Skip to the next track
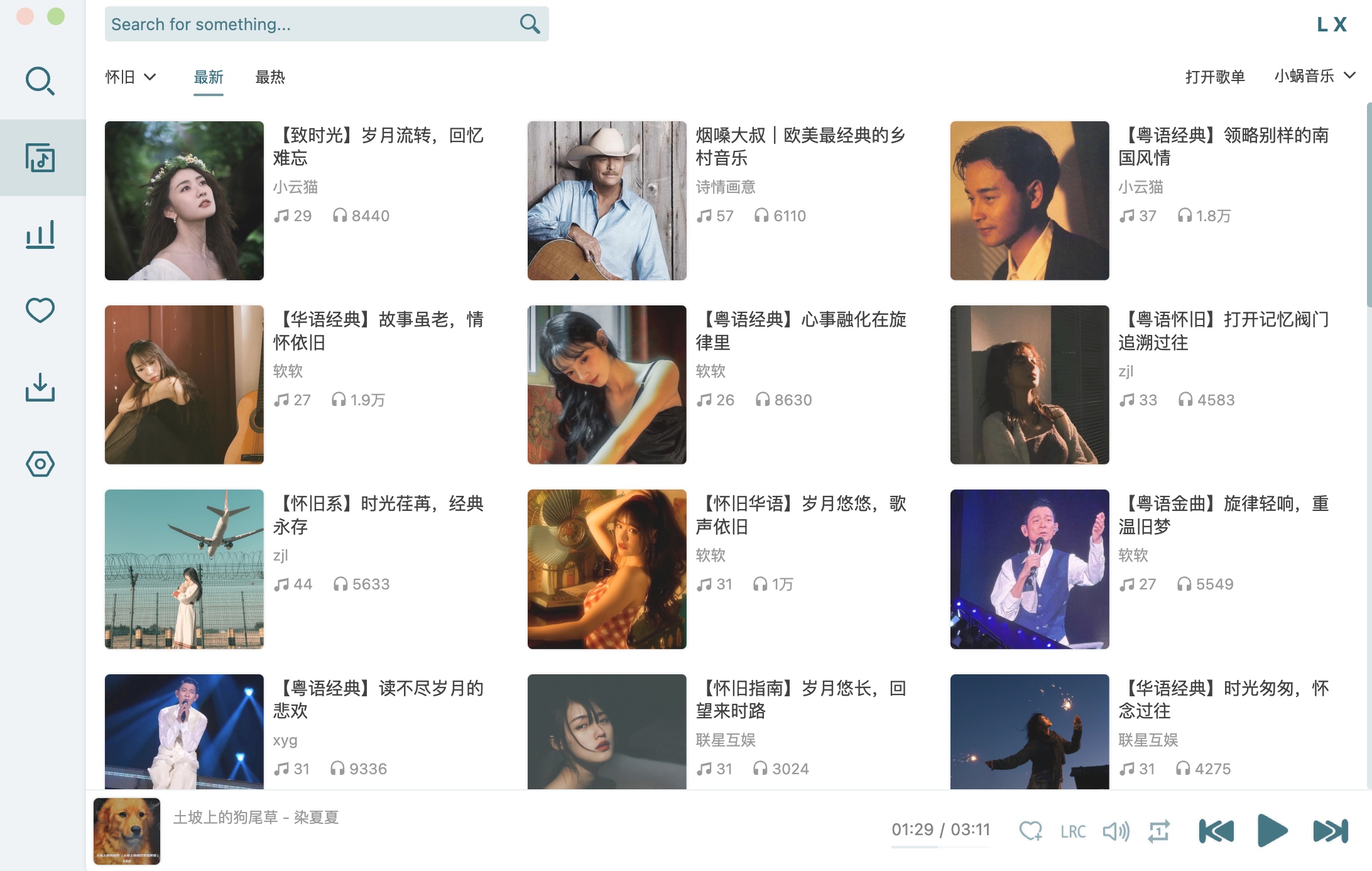The height and width of the screenshot is (871, 1372). pos(1331,831)
